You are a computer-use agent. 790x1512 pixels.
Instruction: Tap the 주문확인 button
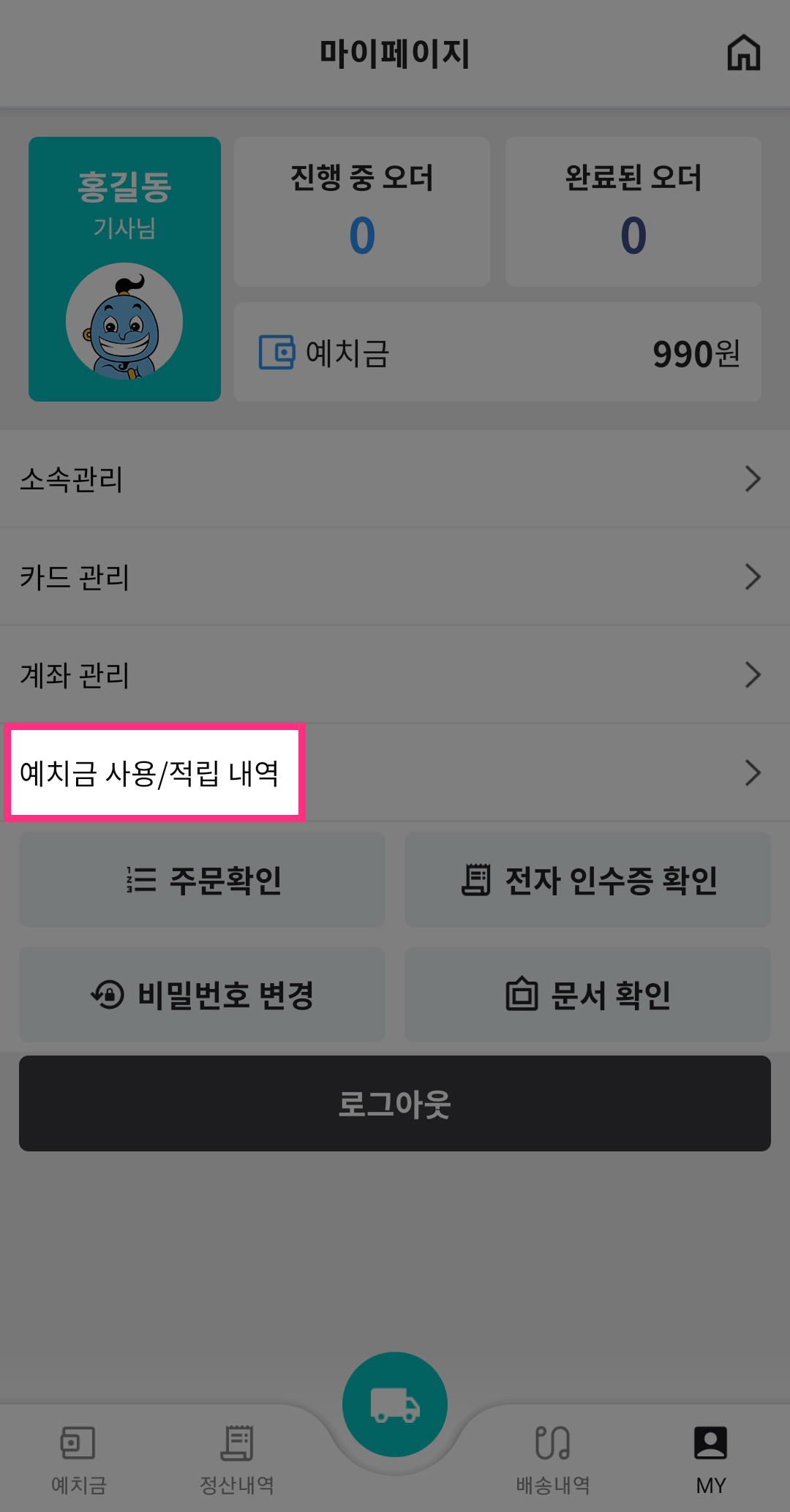202,879
